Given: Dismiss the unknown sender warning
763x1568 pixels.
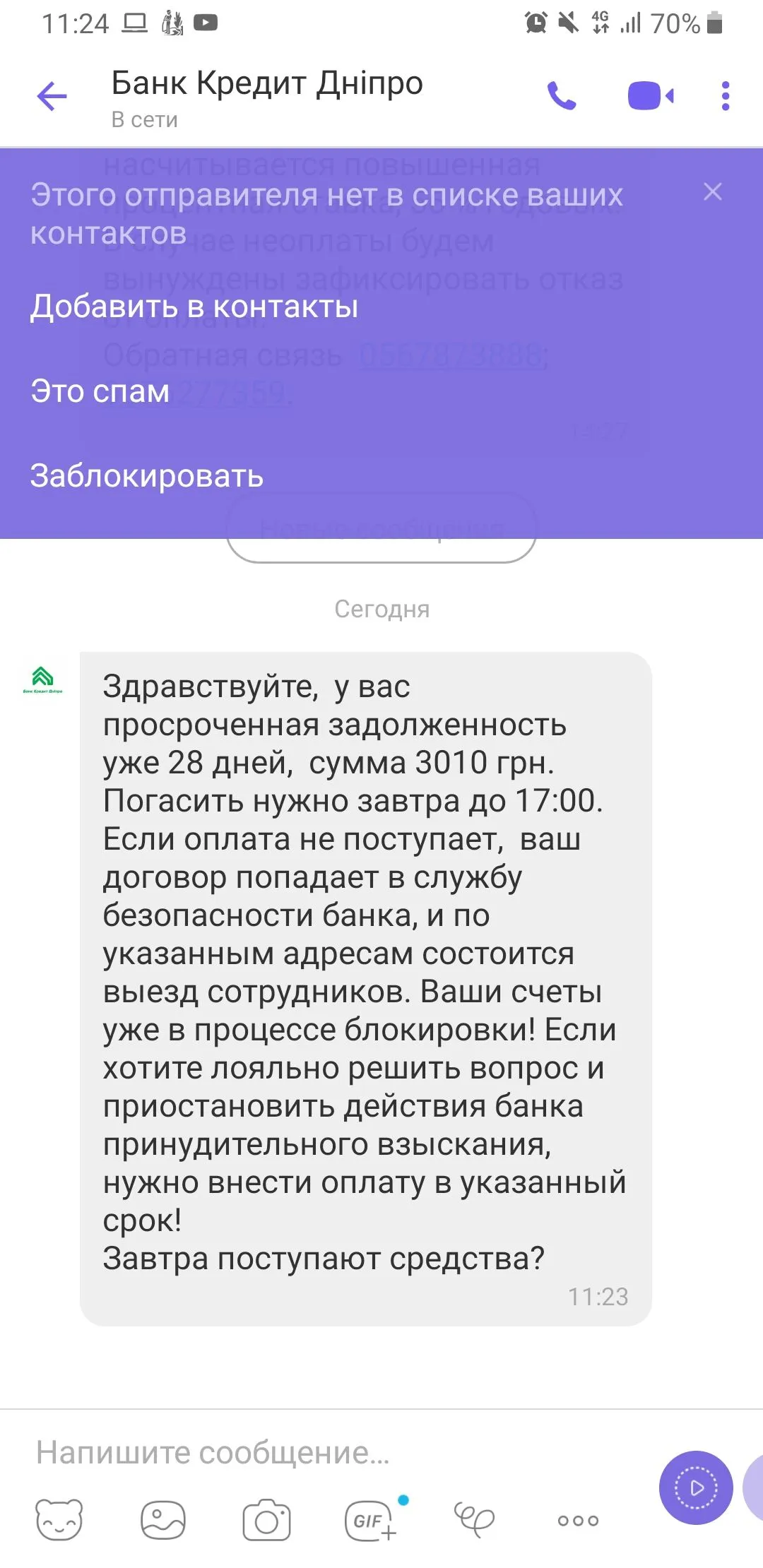Looking at the screenshot, I should tap(714, 191).
